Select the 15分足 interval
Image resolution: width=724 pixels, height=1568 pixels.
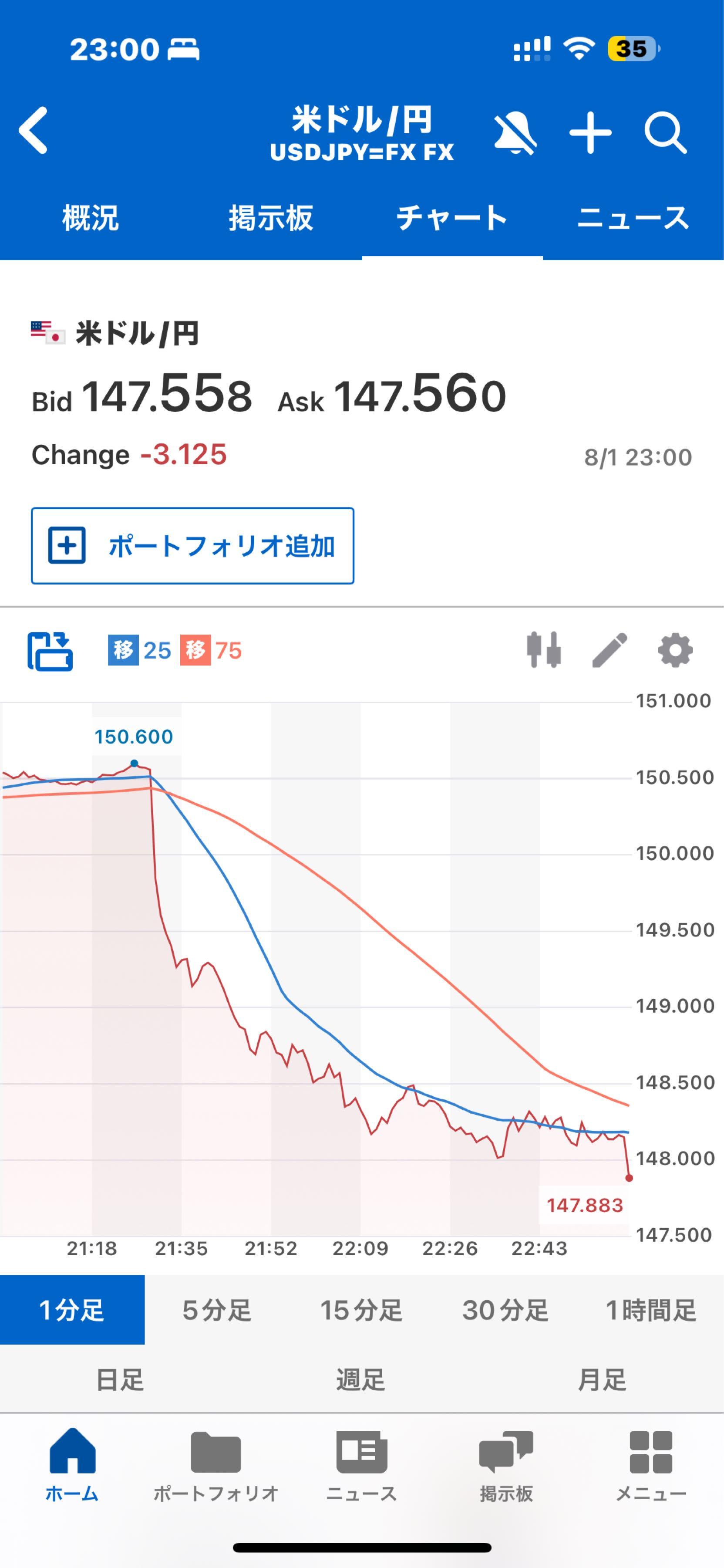point(361,1311)
